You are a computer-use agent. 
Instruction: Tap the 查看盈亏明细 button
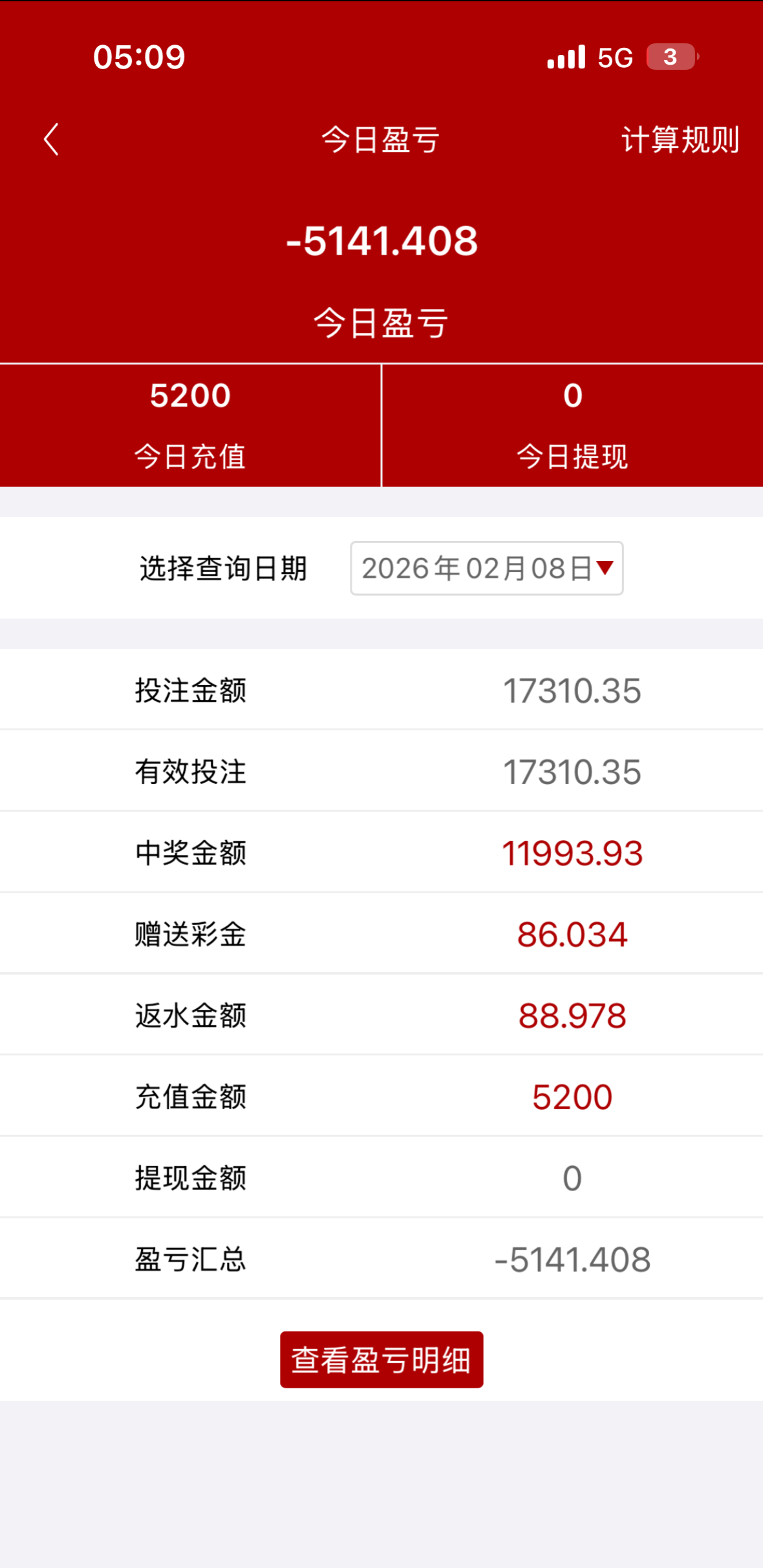(381, 1359)
